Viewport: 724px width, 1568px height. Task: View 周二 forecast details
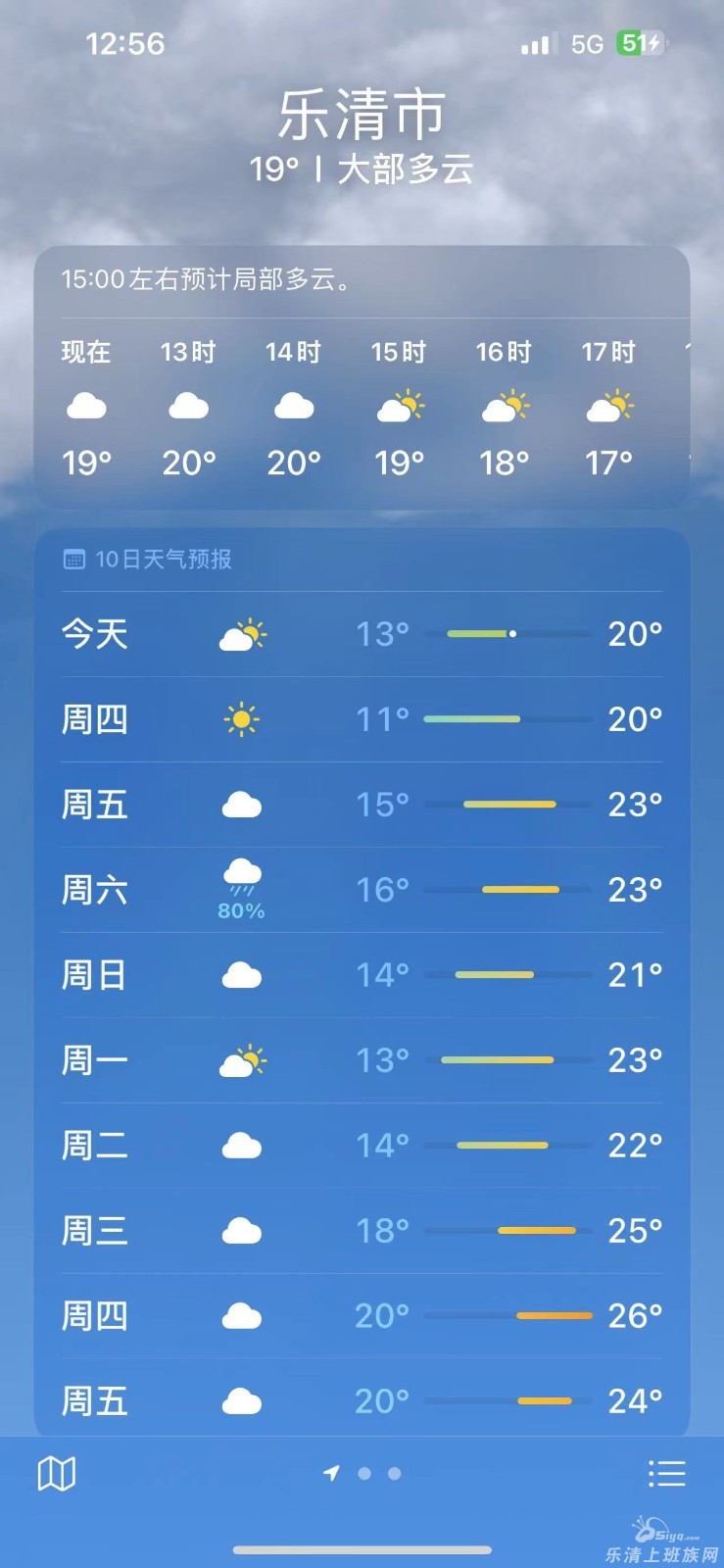point(362,1146)
